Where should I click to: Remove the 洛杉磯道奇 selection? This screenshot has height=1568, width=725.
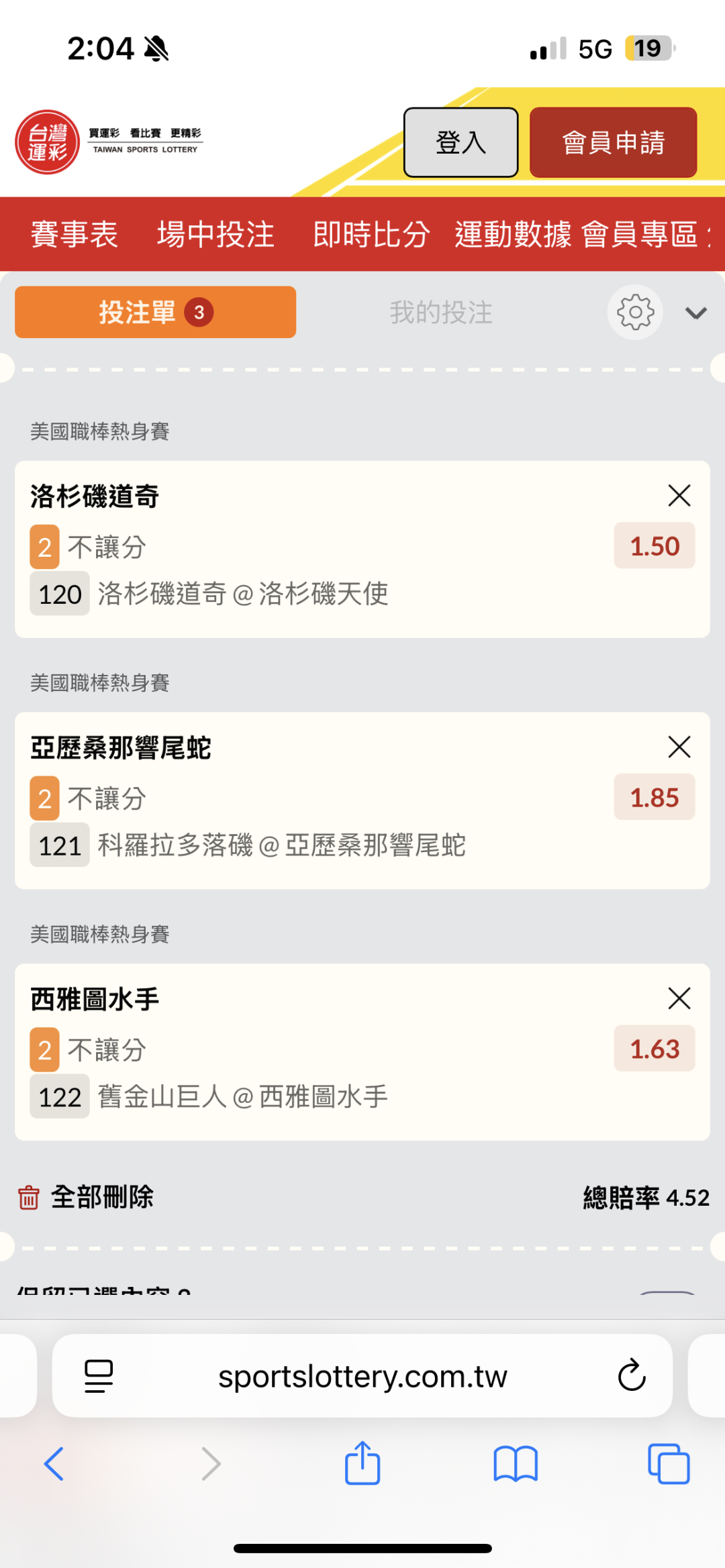click(679, 496)
